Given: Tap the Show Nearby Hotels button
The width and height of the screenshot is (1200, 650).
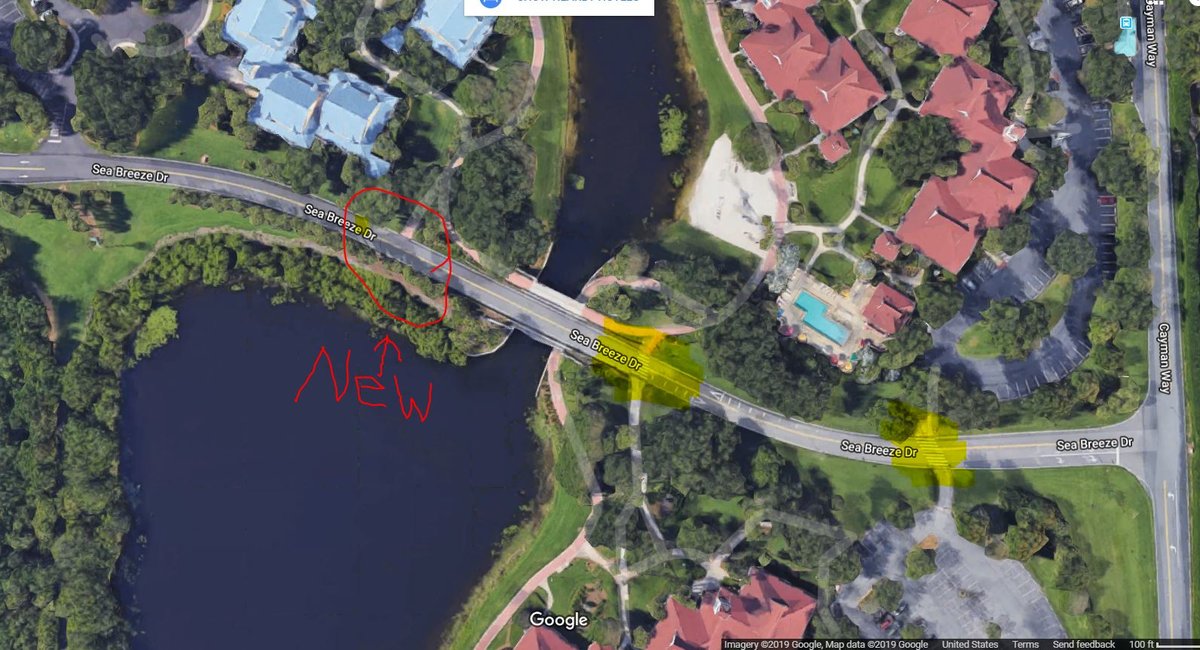Looking at the screenshot, I should [559, 6].
